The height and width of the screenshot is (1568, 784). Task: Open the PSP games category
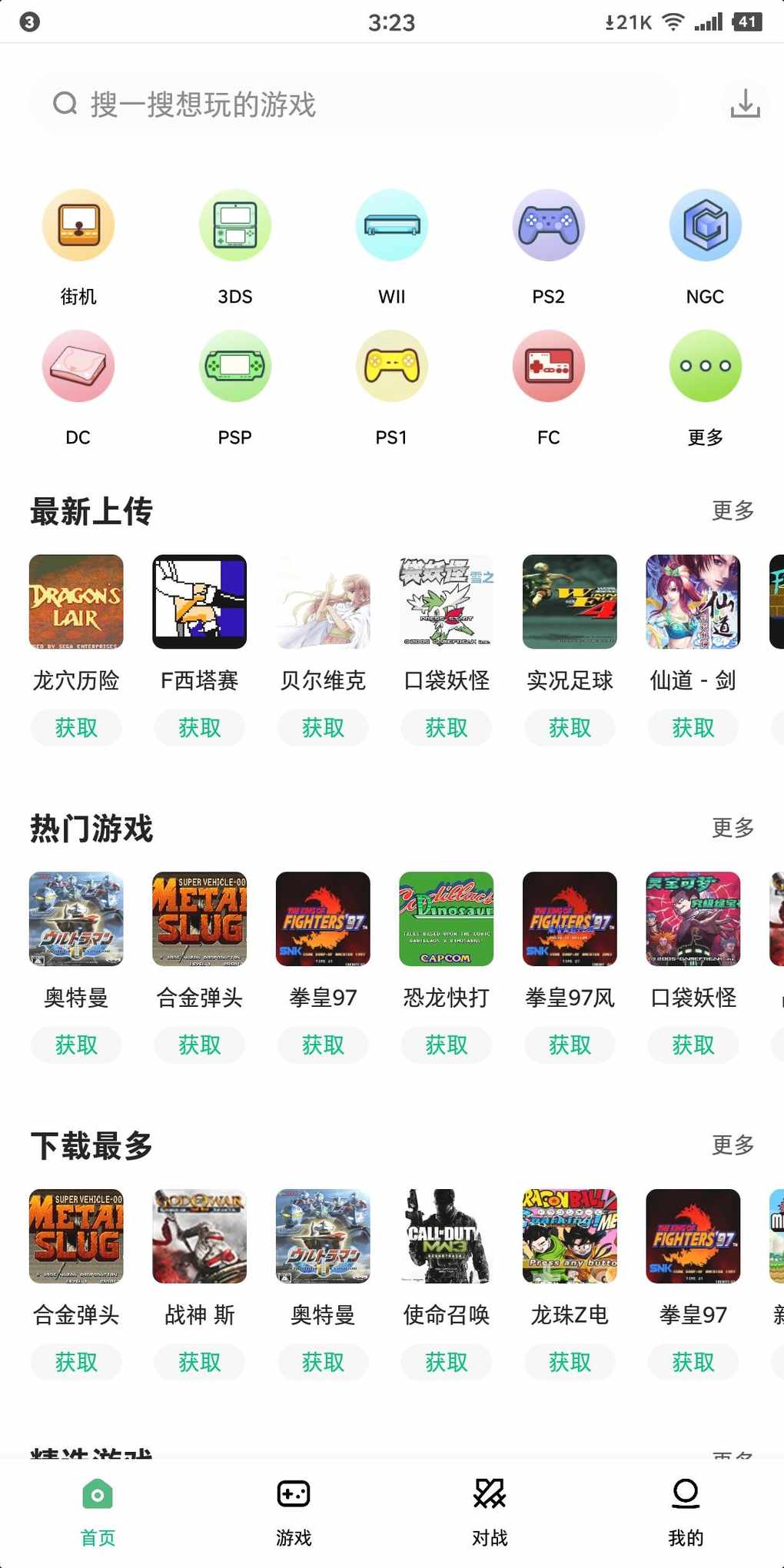click(235, 367)
